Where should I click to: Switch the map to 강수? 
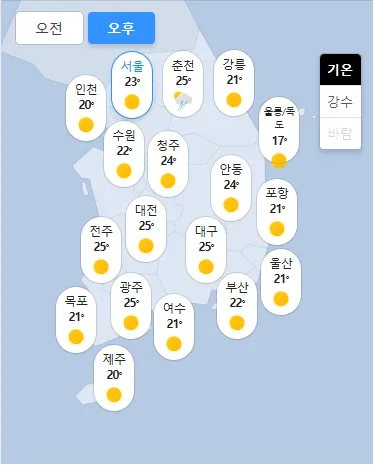coord(340,101)
